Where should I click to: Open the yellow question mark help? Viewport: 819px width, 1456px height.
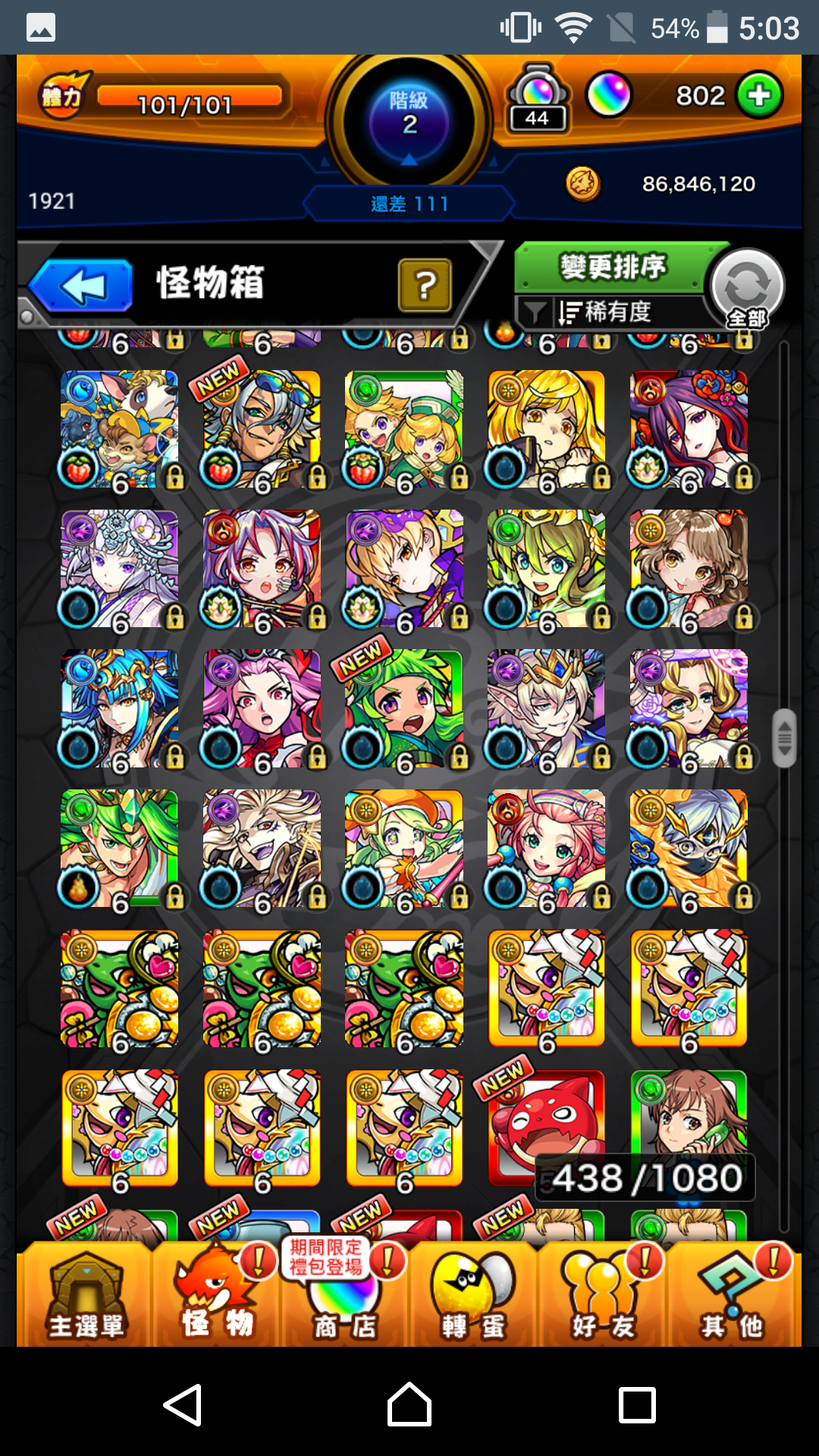click(425, 285)
